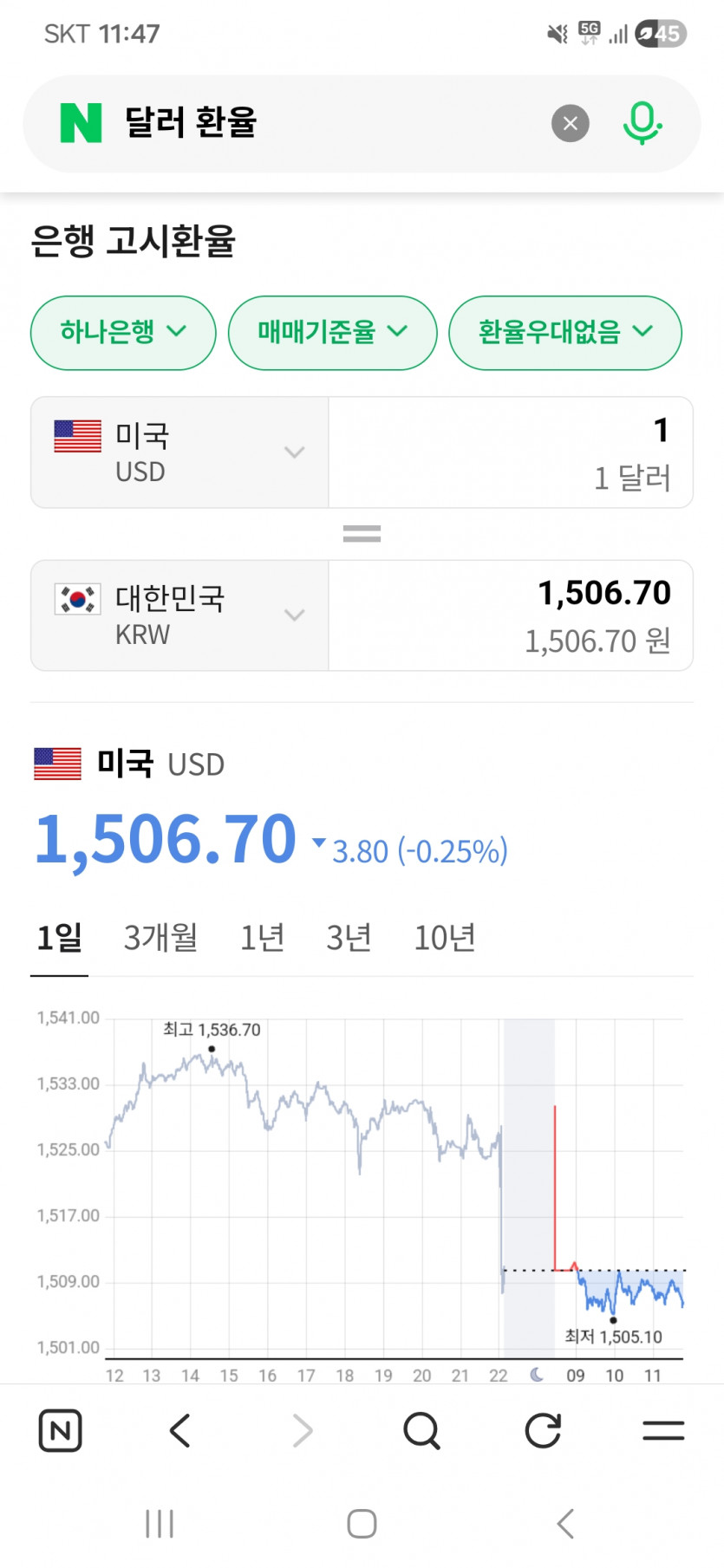This screenshot has height=1568, width=724.
Task: Edit the dollar amount input field
Action: (x=510, y=452)
